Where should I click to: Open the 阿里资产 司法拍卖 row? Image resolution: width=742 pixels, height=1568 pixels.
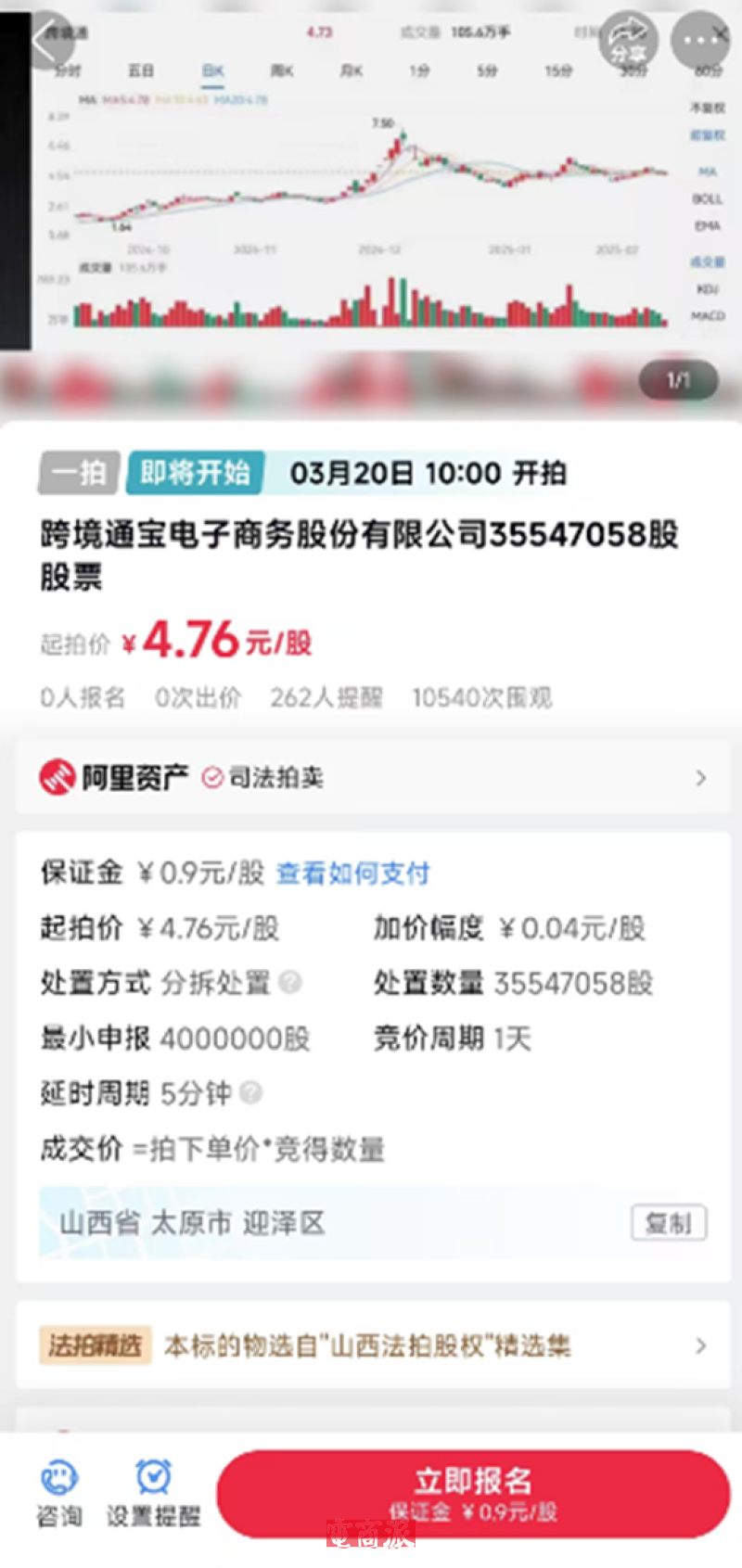click(x=371, y=777)
